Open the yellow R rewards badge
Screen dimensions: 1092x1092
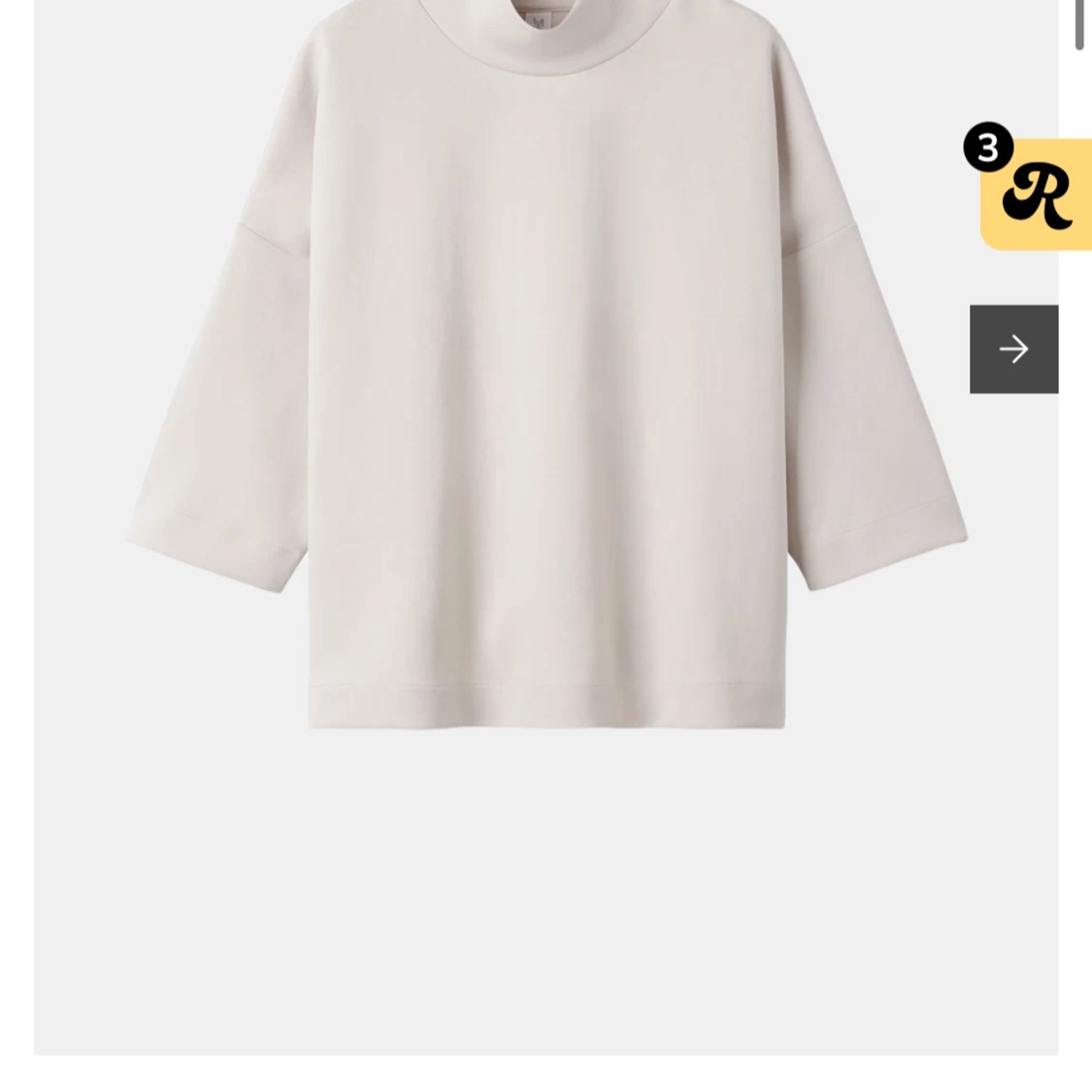click(x=1036, y=194)
